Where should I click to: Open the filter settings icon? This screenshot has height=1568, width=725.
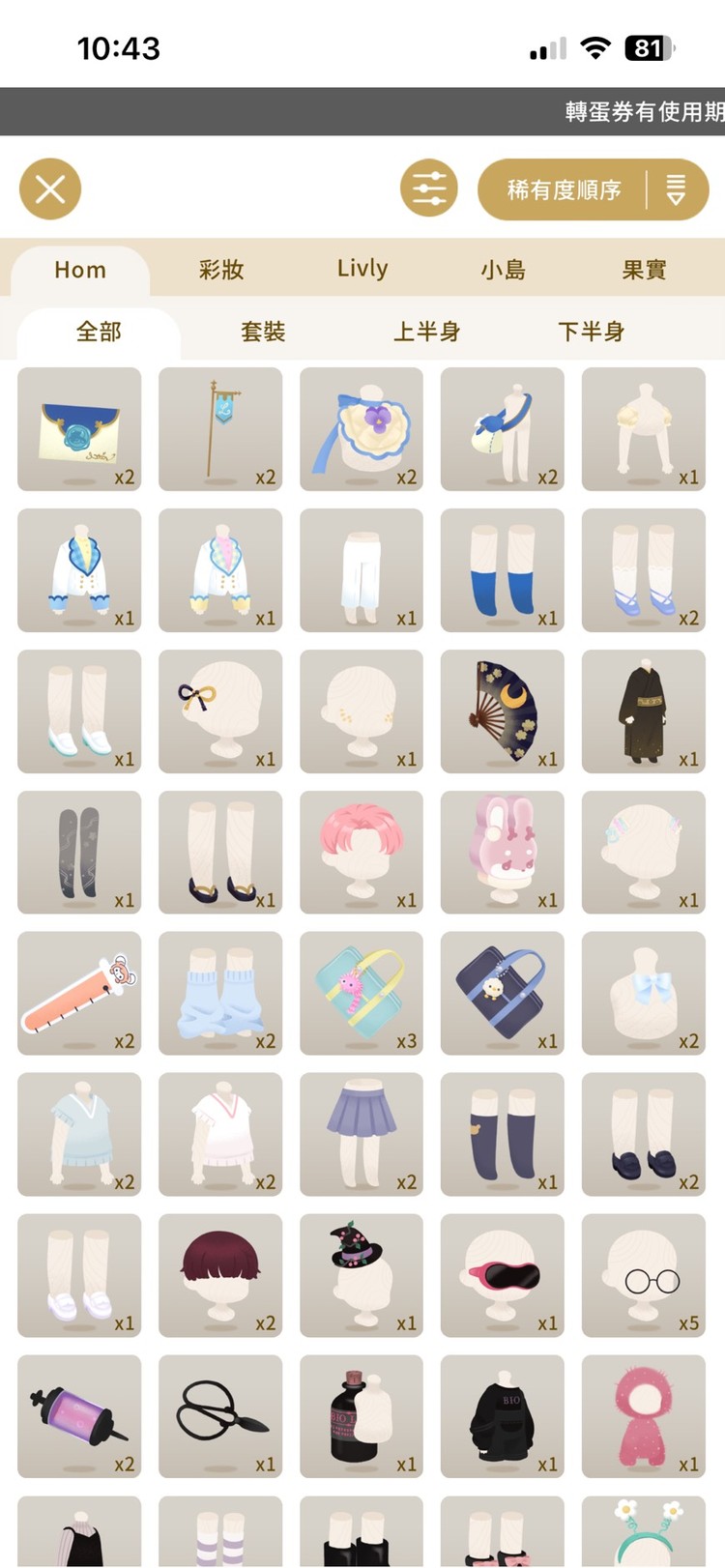[428, 189]
